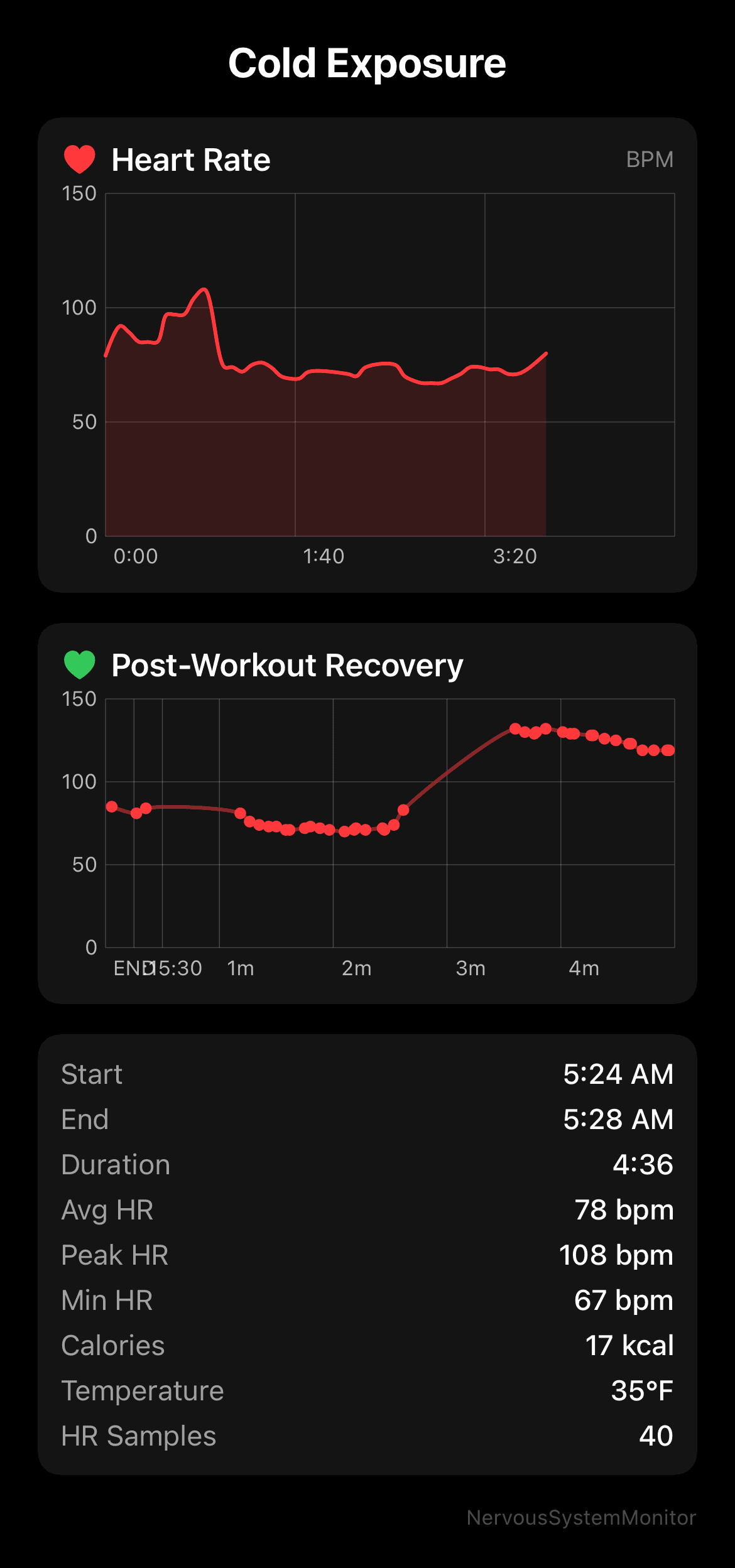Viewport: 735px width, 1568px height.
Task: Toggle the Heart Rate panel visibility
Action: 367,355
